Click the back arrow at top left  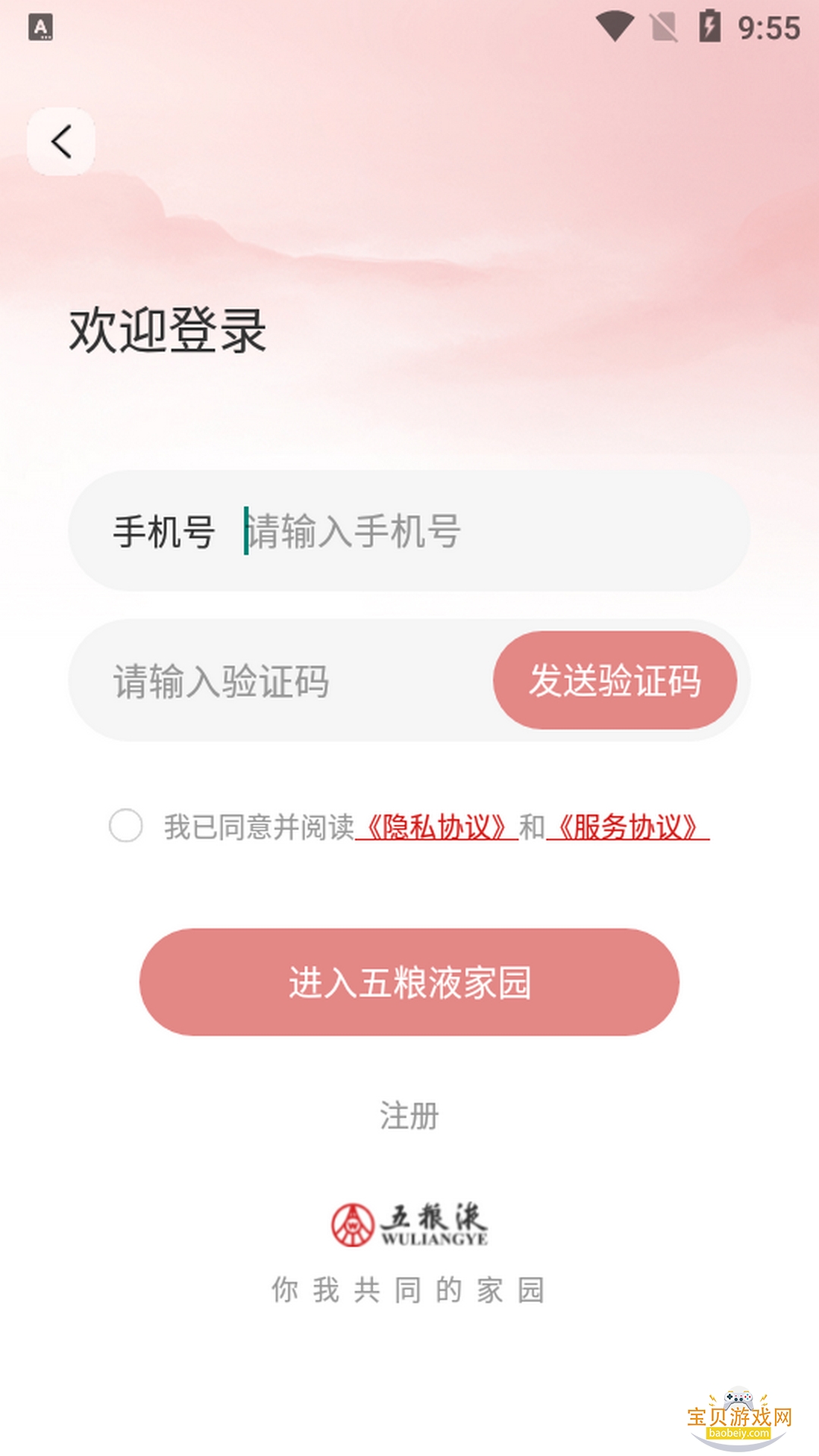pyautogui.click(x=59, y=141)
